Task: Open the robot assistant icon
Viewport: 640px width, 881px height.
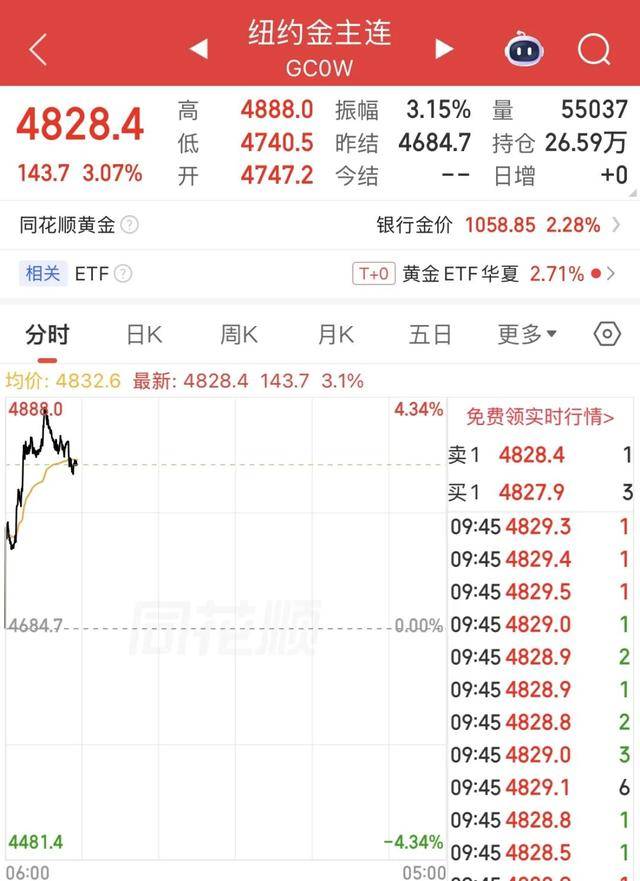Action: (x=524, y=48)
